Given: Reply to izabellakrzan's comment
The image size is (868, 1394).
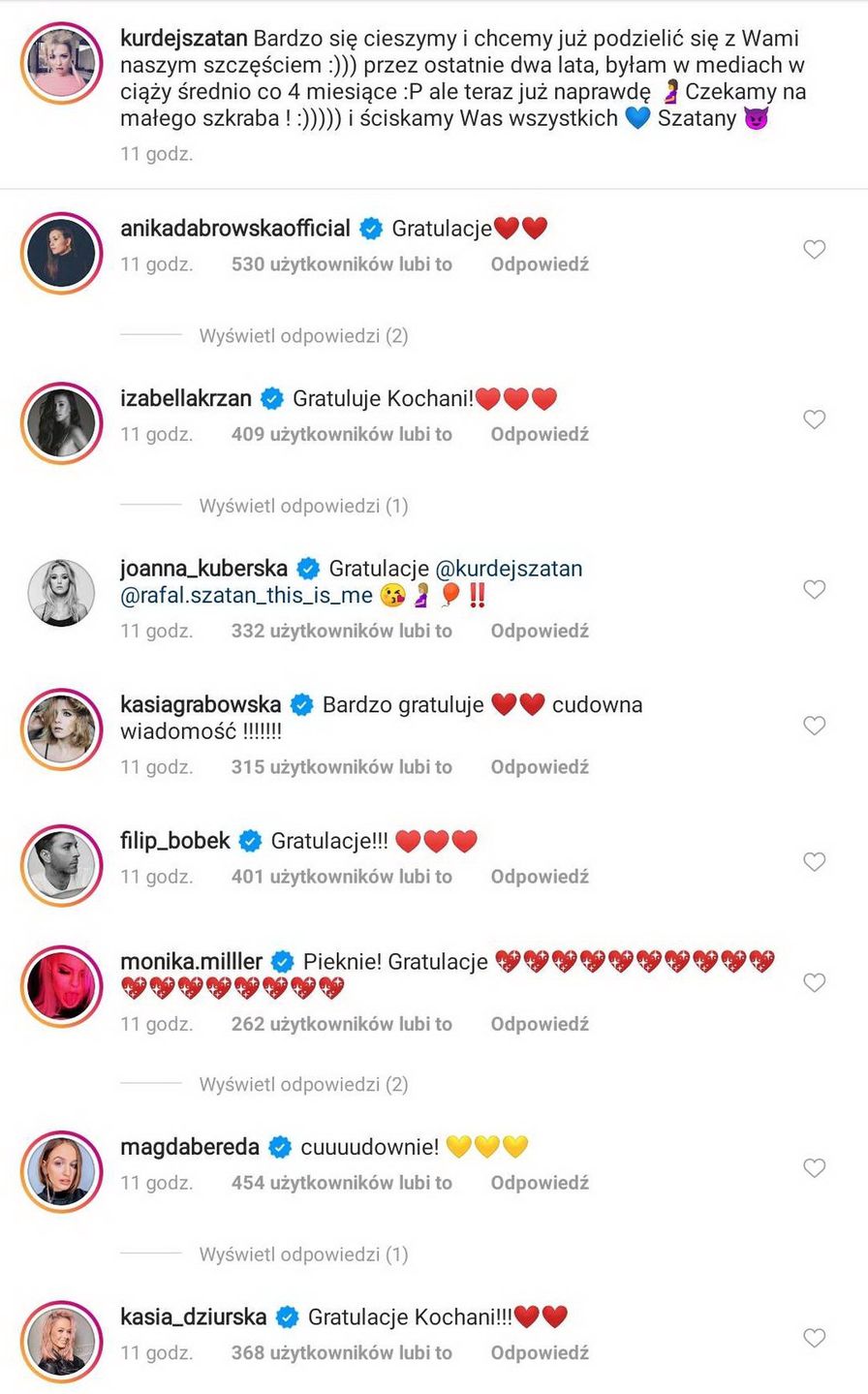Looking at the screenshot, I should (x=539, y=435).
